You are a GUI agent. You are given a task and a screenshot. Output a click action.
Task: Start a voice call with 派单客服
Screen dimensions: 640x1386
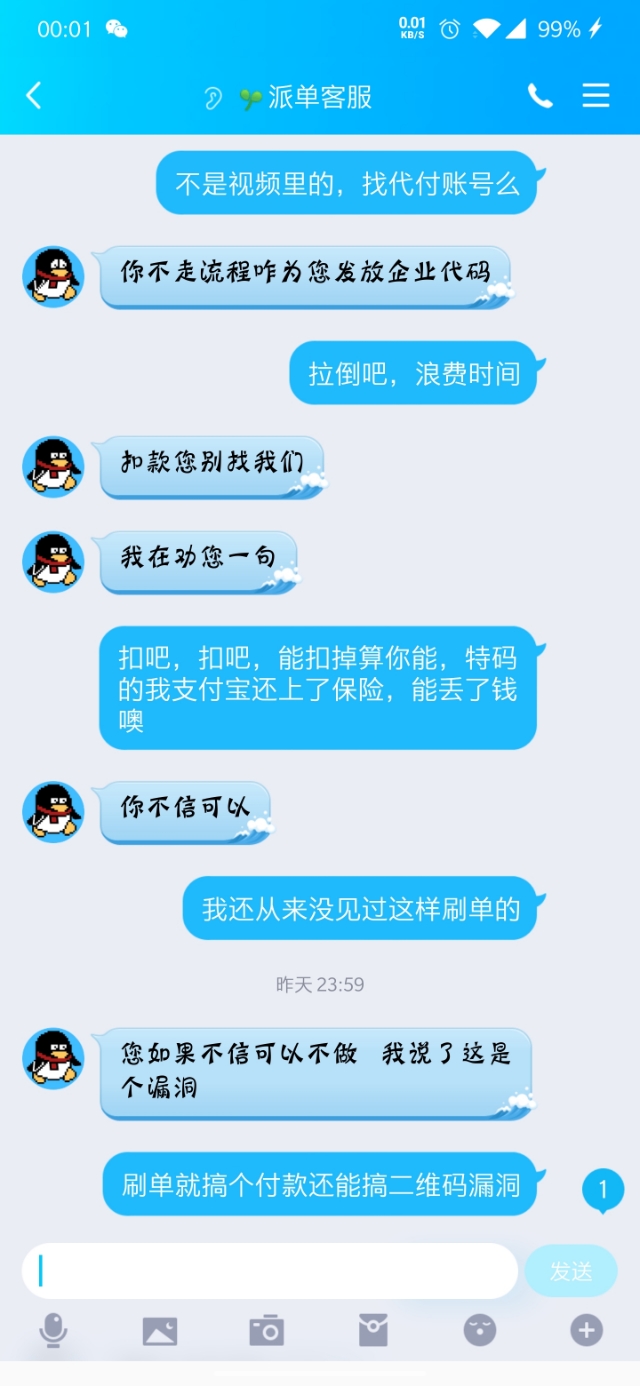(540, 96)
